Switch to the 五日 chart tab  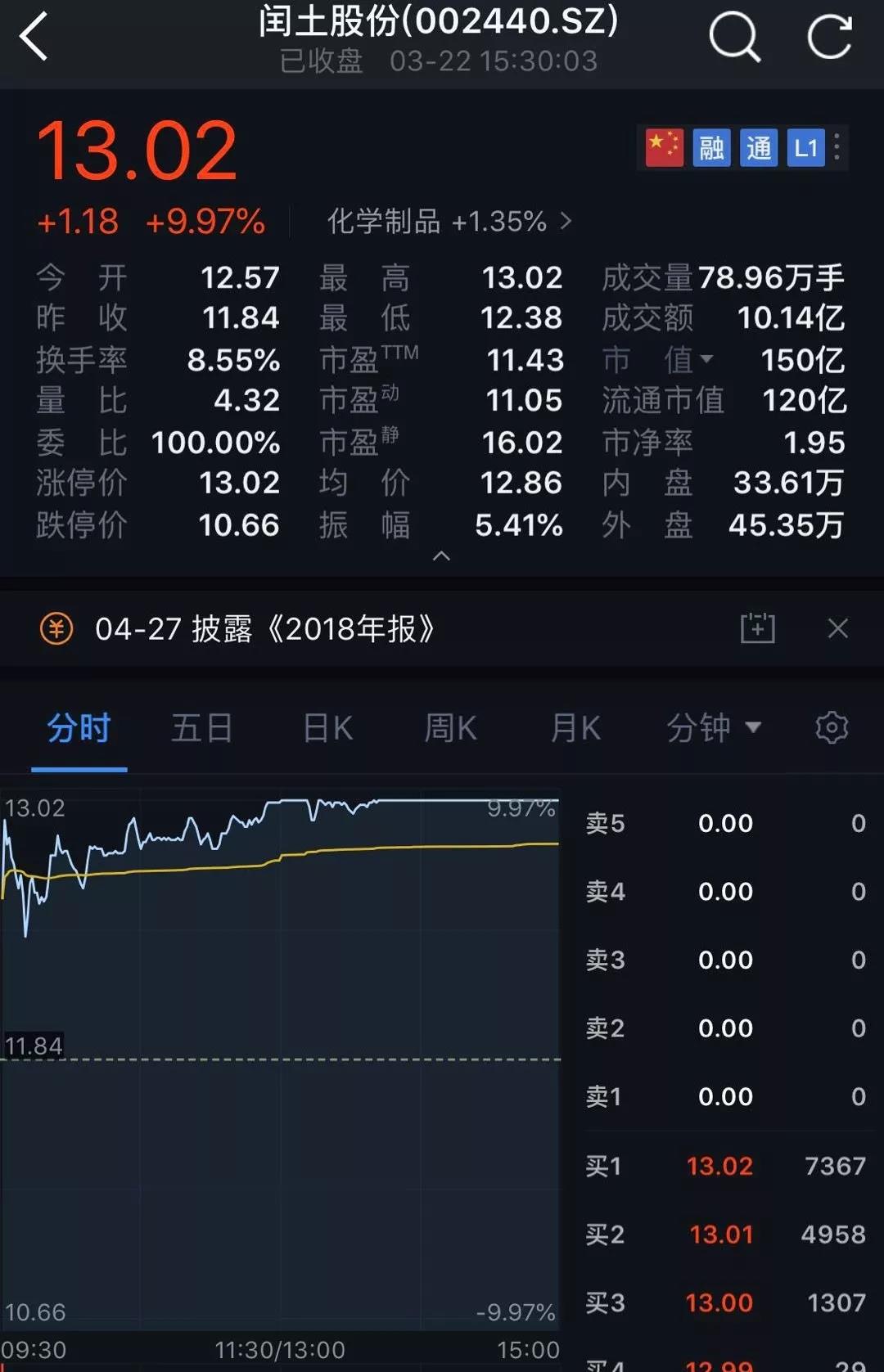(x=202, y=727)
